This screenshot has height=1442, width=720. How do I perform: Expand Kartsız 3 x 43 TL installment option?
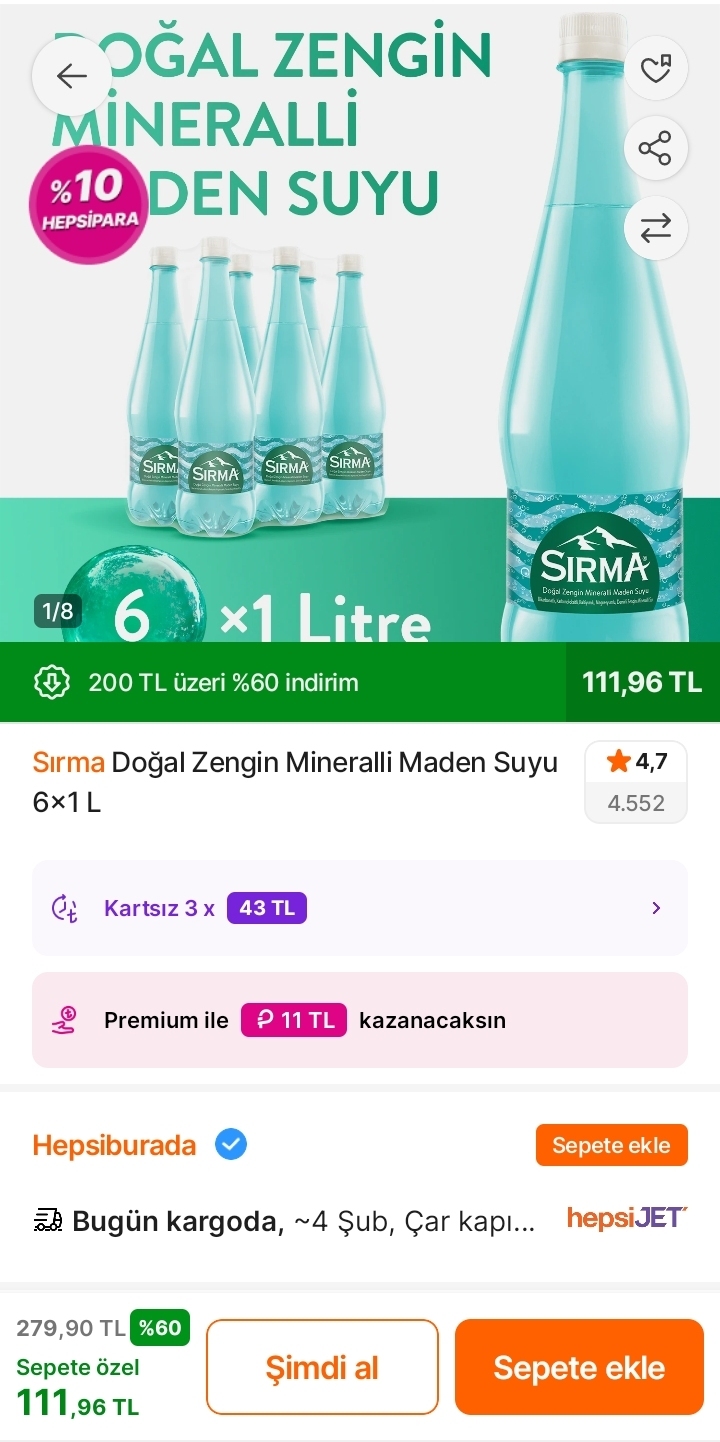pyautogui.click(x=360, y=908)
